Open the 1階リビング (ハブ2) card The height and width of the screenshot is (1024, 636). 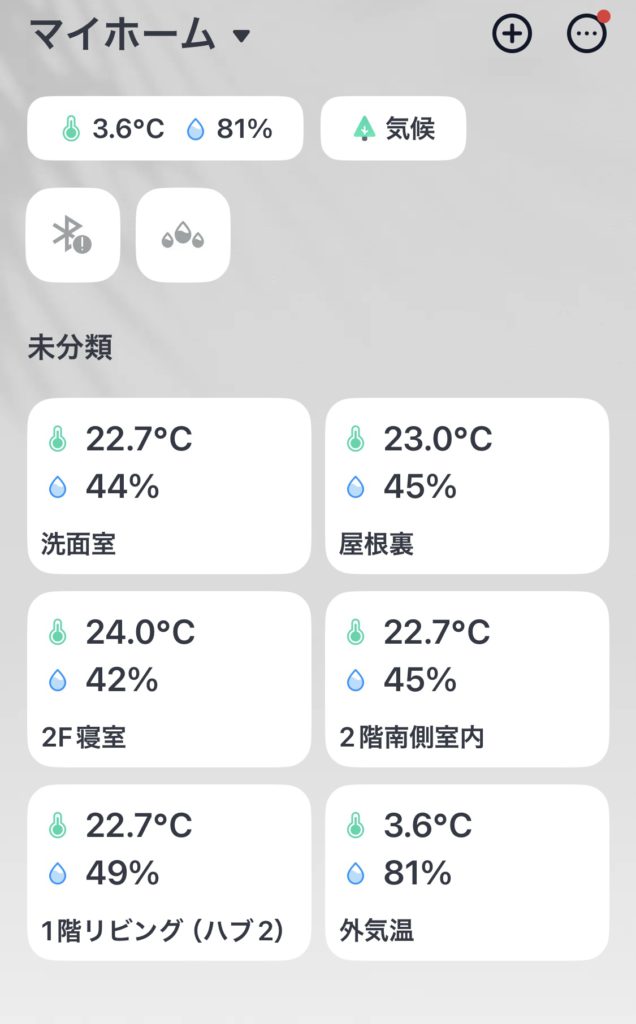tap(169, 872)
